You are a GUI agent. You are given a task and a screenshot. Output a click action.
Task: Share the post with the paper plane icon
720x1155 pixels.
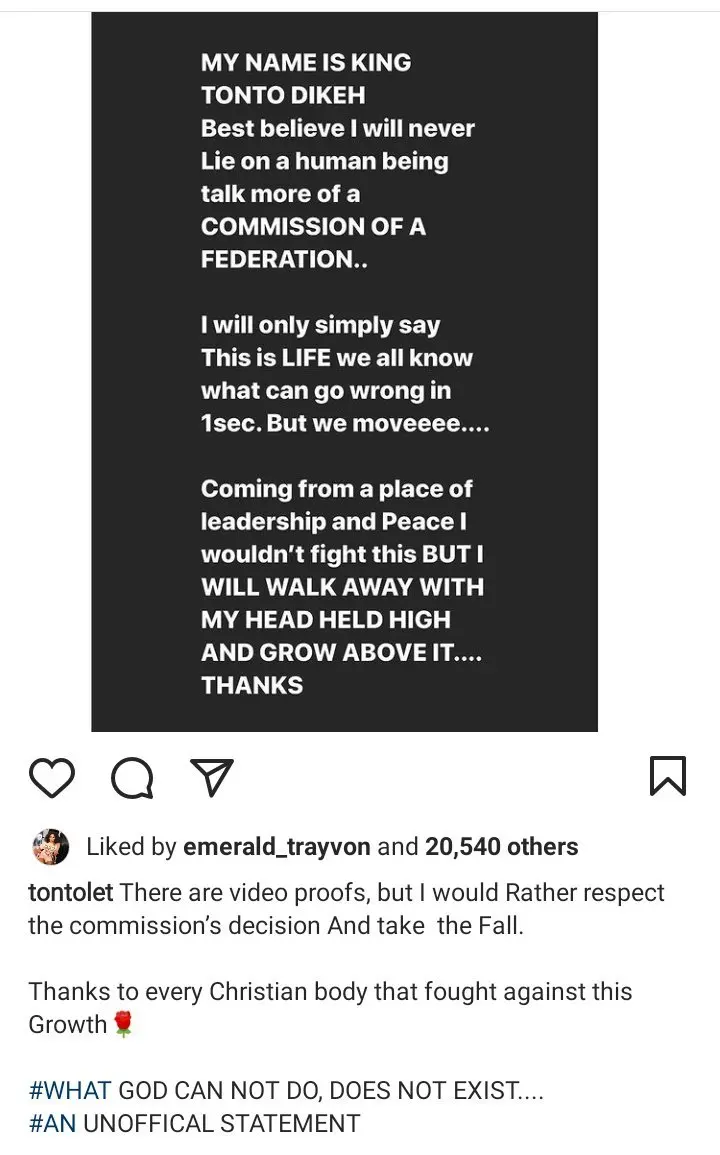coord(212,777)
